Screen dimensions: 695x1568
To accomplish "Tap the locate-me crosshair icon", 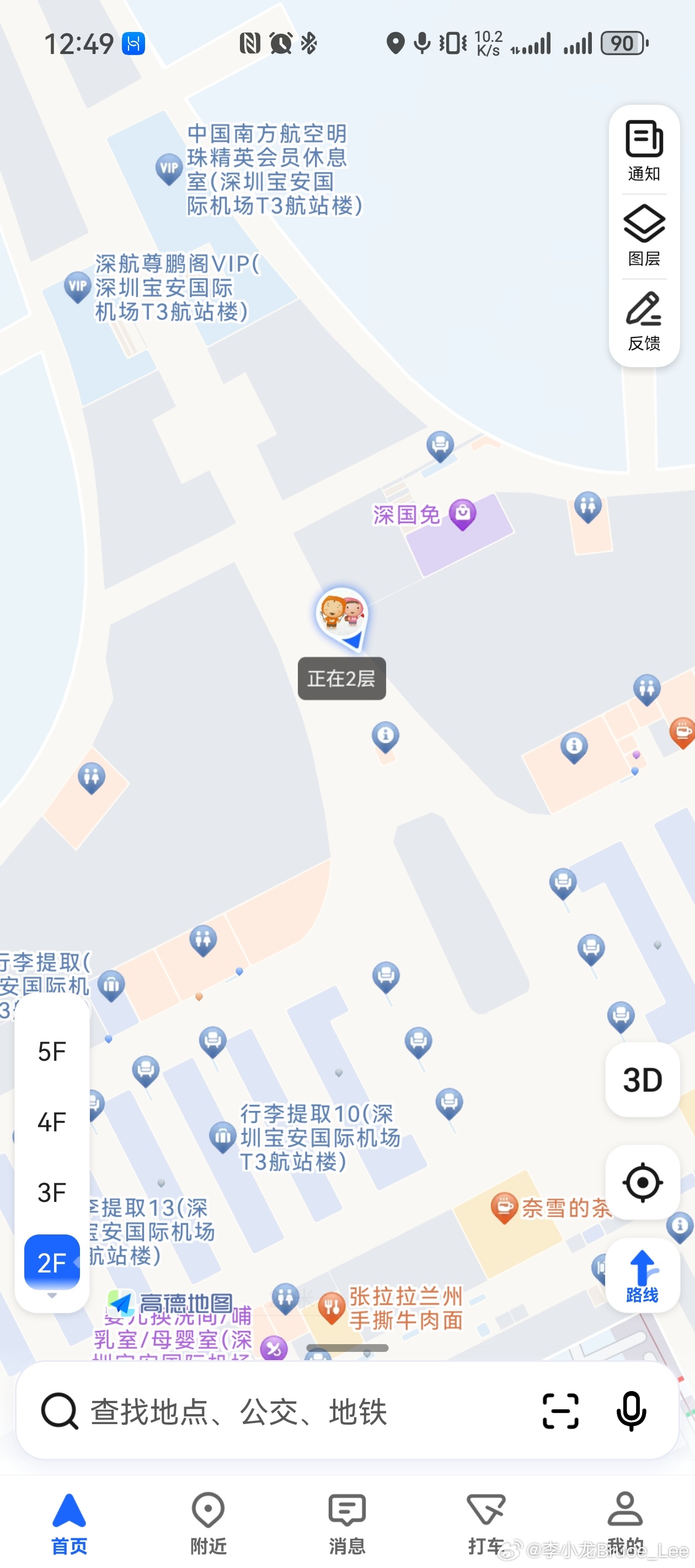I will tap(642, 1181).
